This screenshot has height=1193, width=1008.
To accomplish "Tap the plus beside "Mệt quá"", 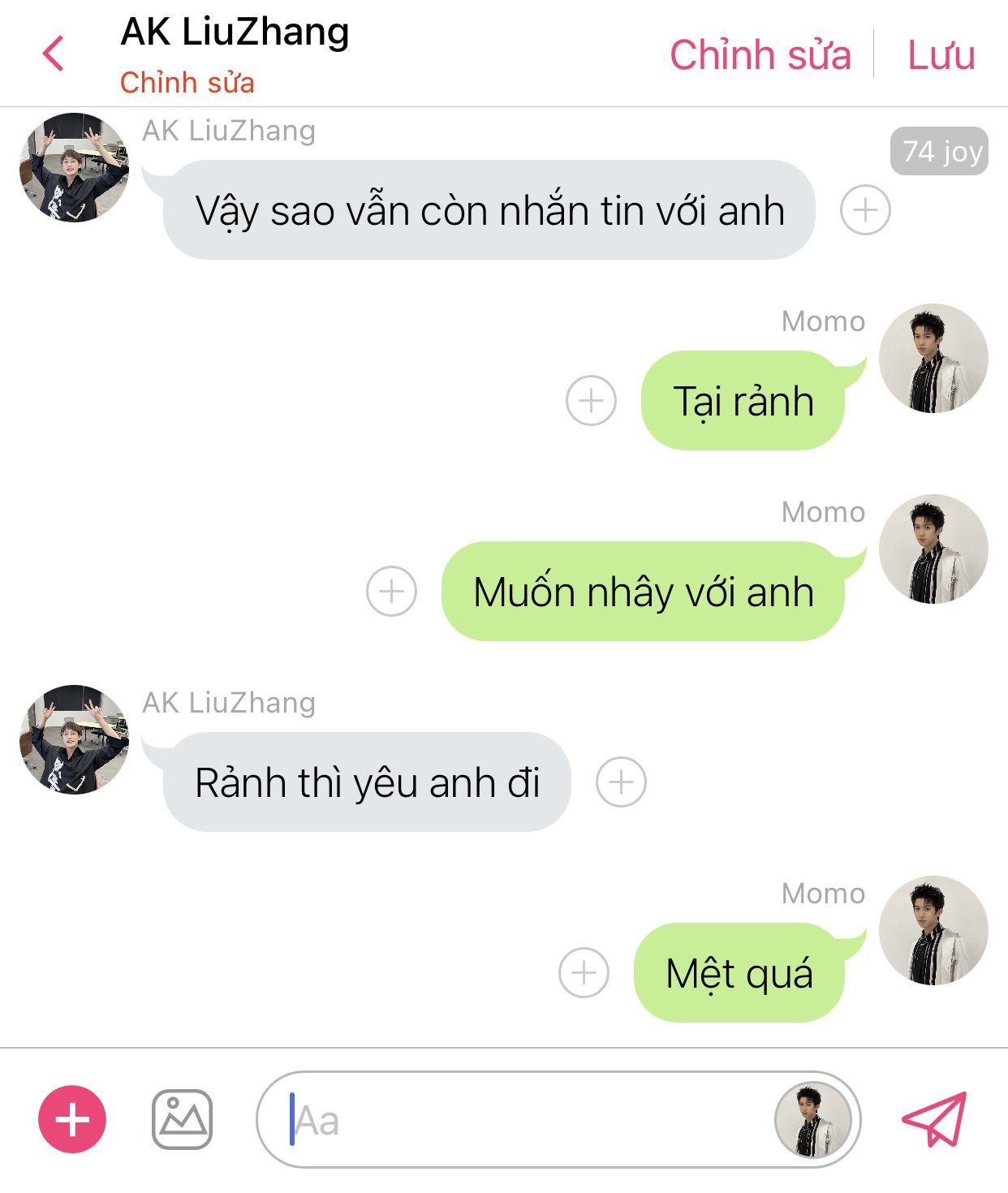I will (x=584, y=972).
